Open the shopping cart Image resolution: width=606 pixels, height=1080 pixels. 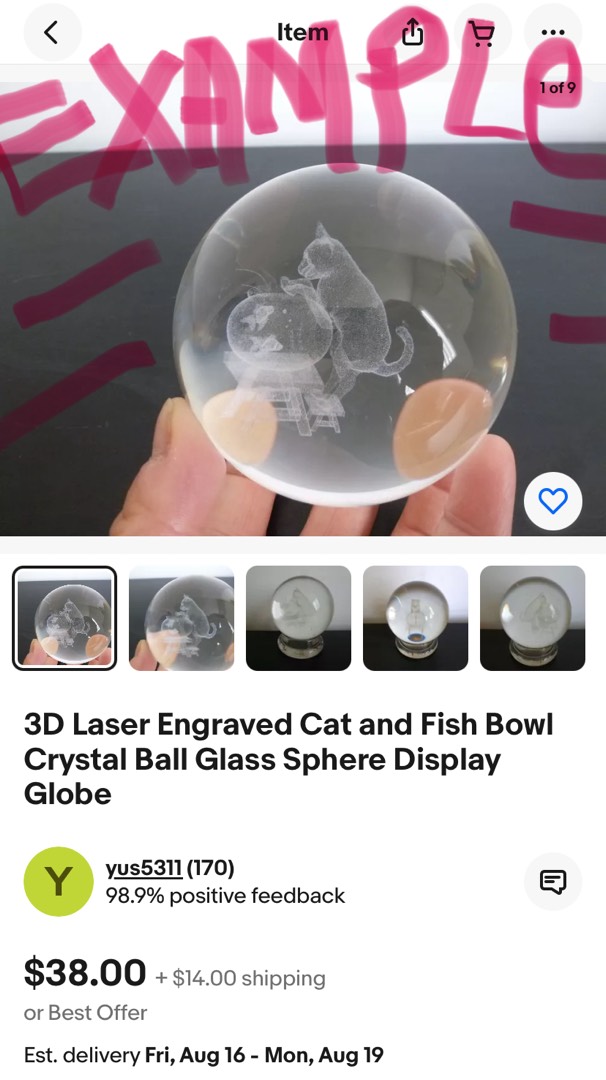[x=483, y=32]
